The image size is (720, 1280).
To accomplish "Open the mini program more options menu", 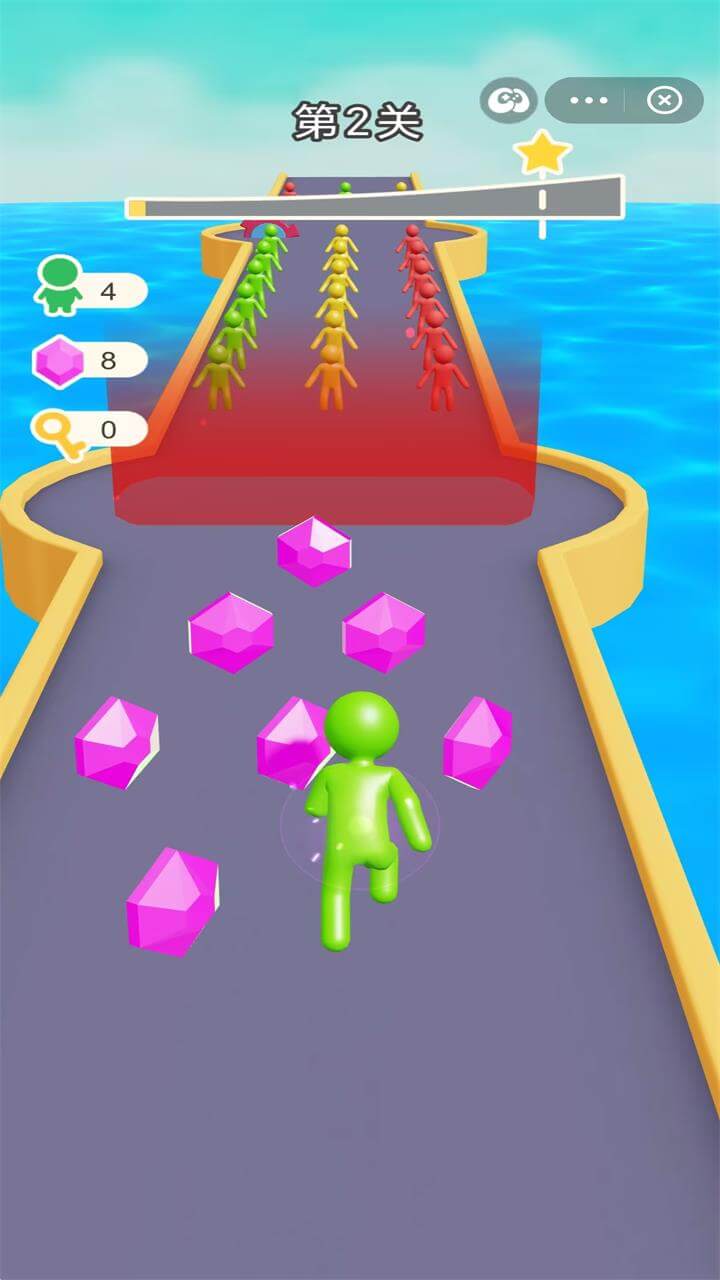I will 589,100.
